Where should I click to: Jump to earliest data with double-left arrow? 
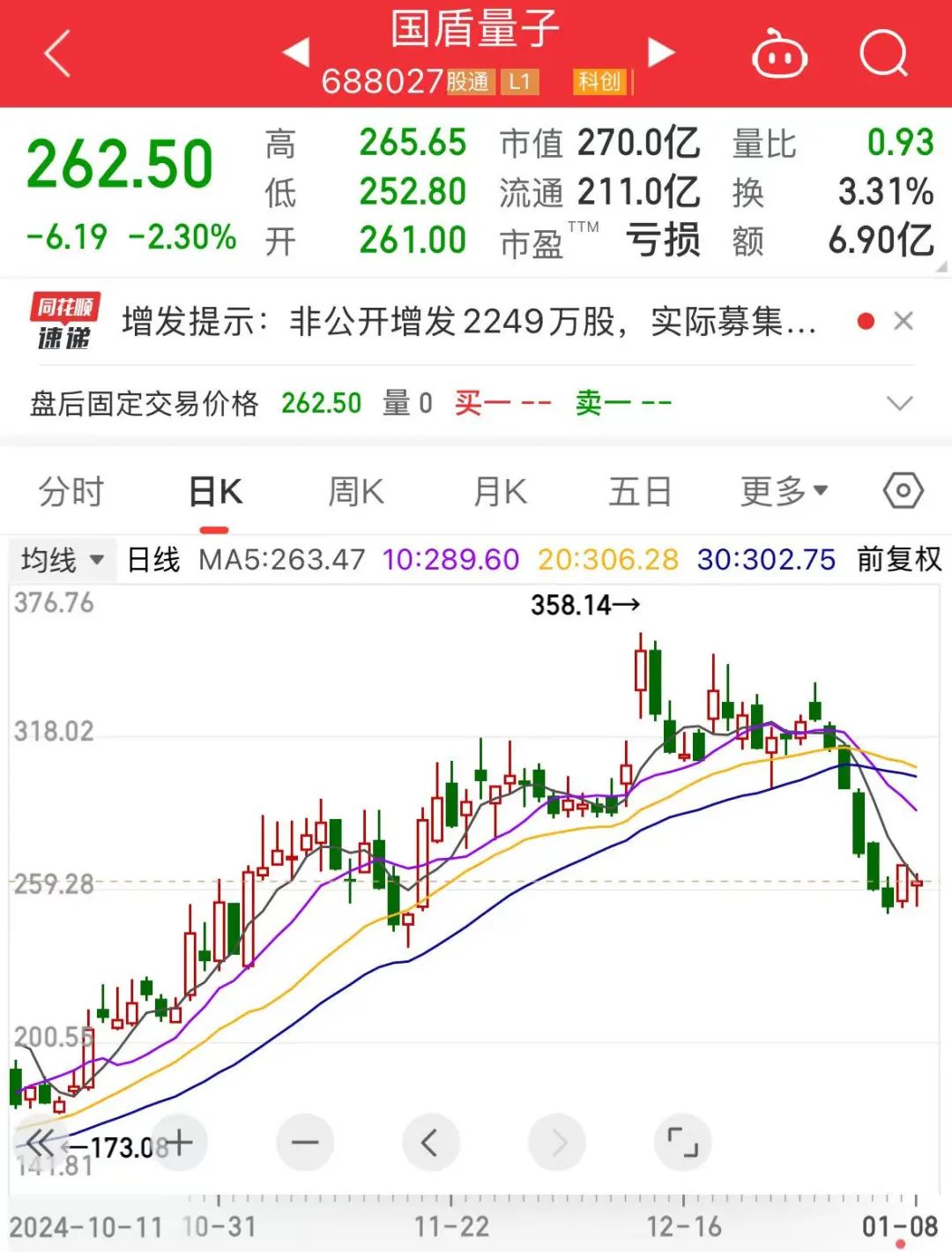point(38,1141)
